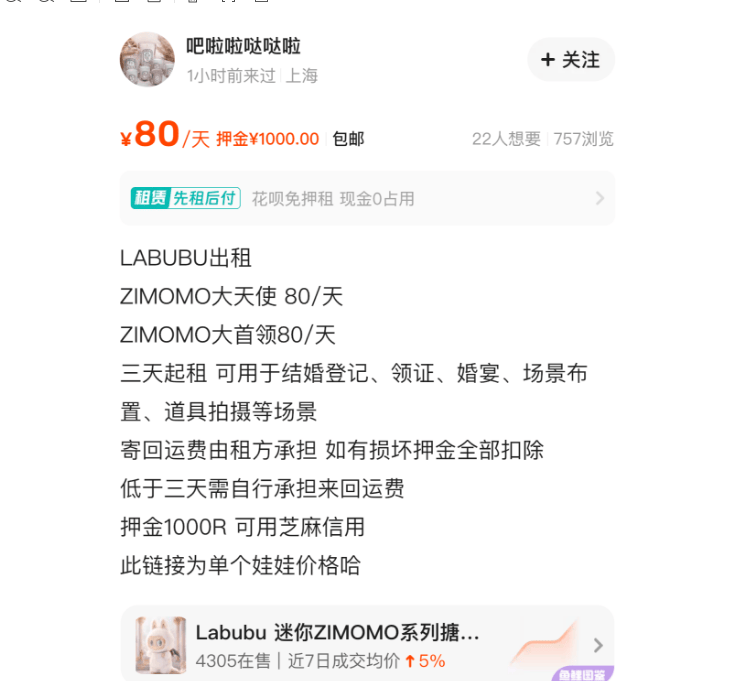Open the Labubu 迷你ZIMOMO系列 product card
Viewport: 732px width, 681px height.
(367, 645)
